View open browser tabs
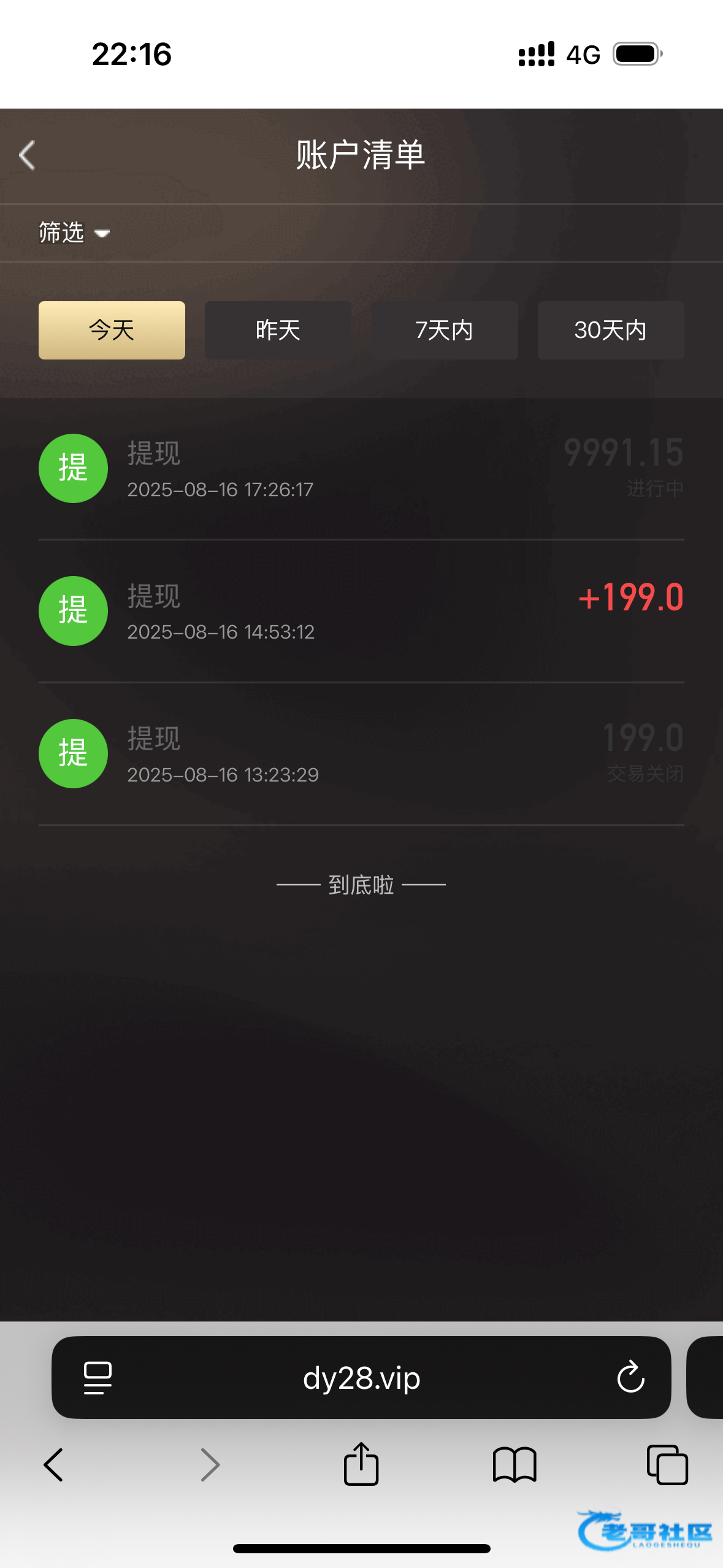Image resolution: width=723 pixels, height=1568 pixels. click(667, 1465)
